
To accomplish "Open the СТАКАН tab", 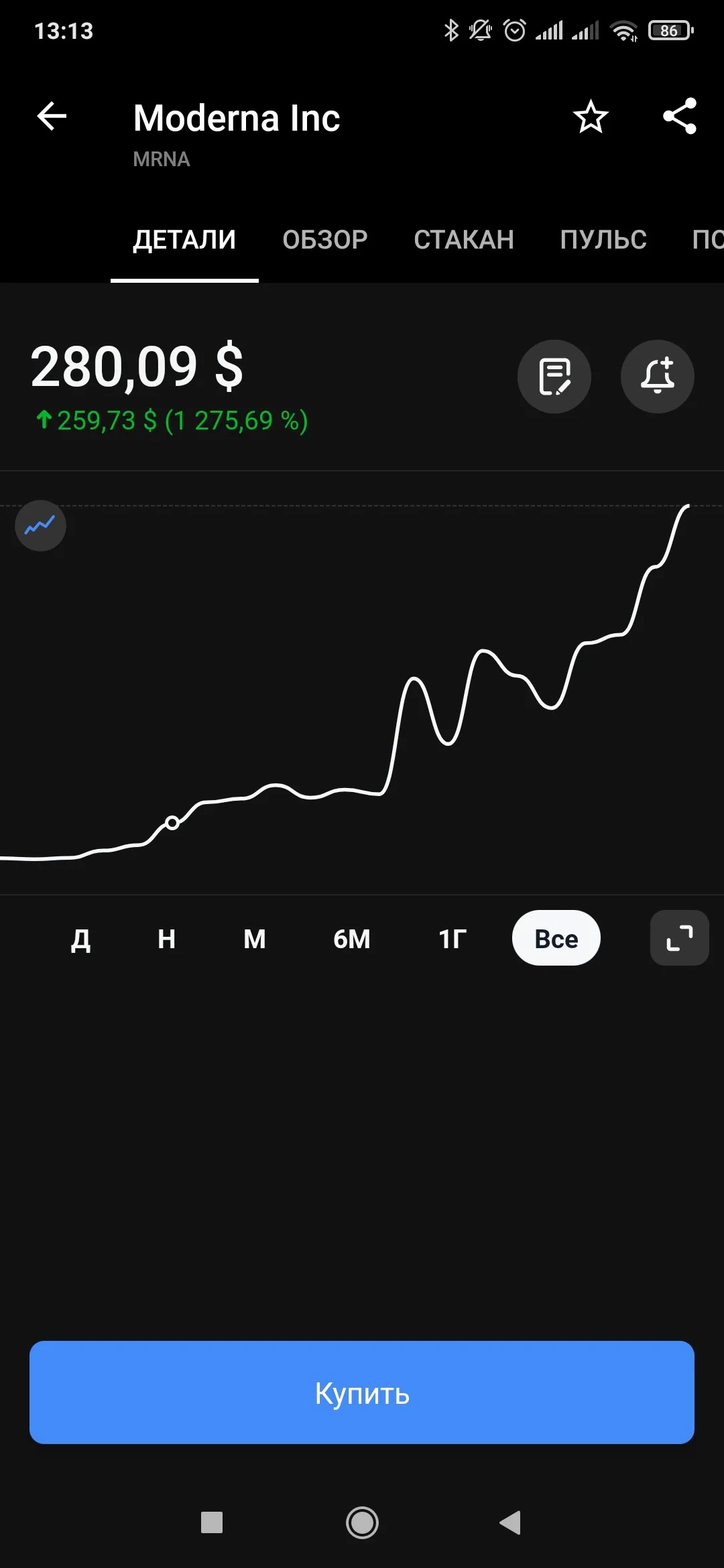I will pyautogui.click(x=464, y=239).
